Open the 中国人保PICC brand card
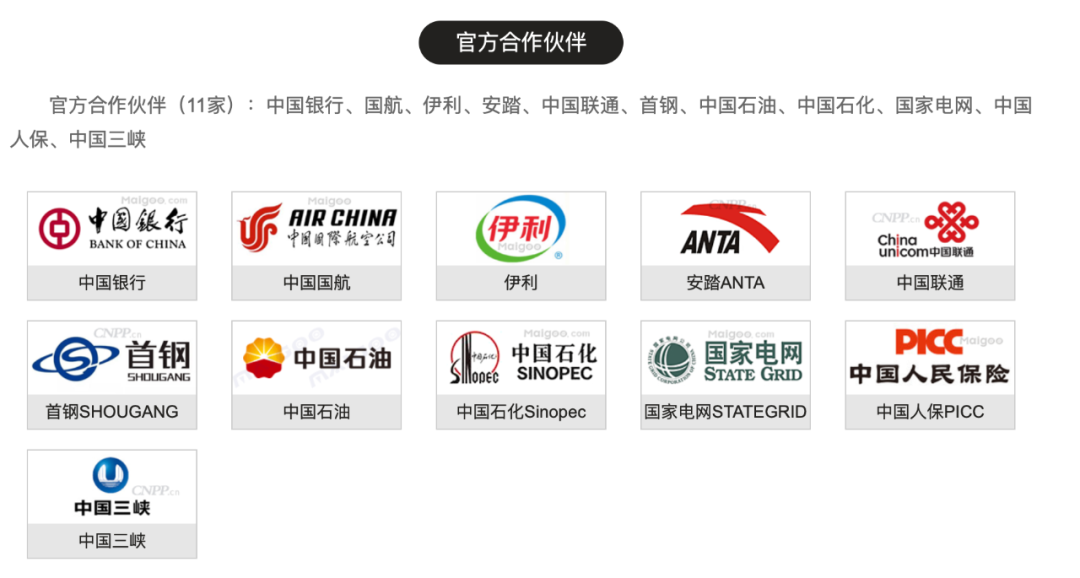1080x578 pixels. pyautogui.click(x=930, y=374)
